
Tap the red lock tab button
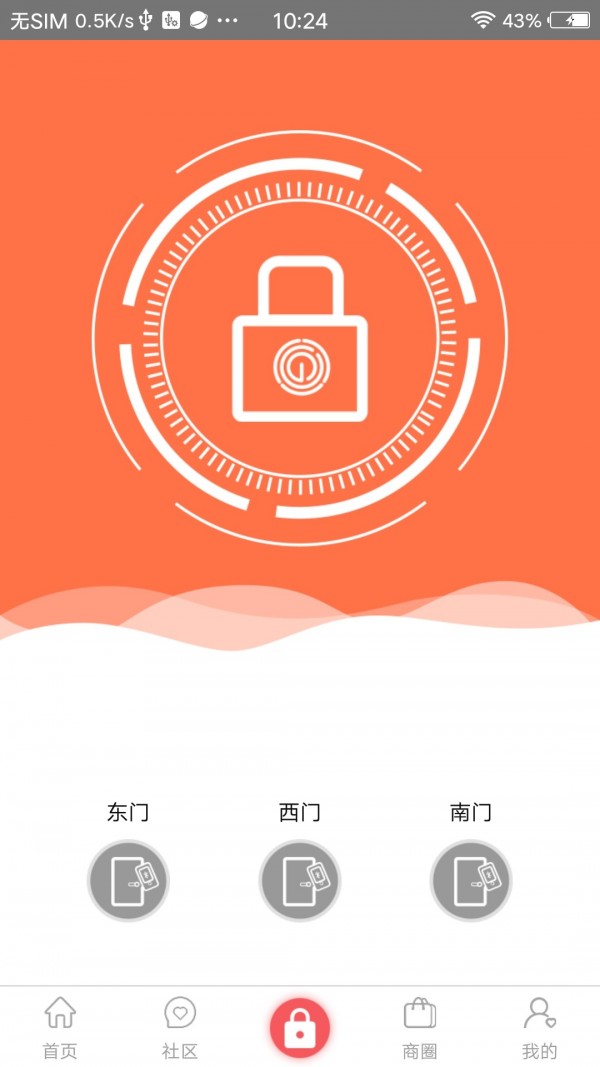click(300, 1027)
